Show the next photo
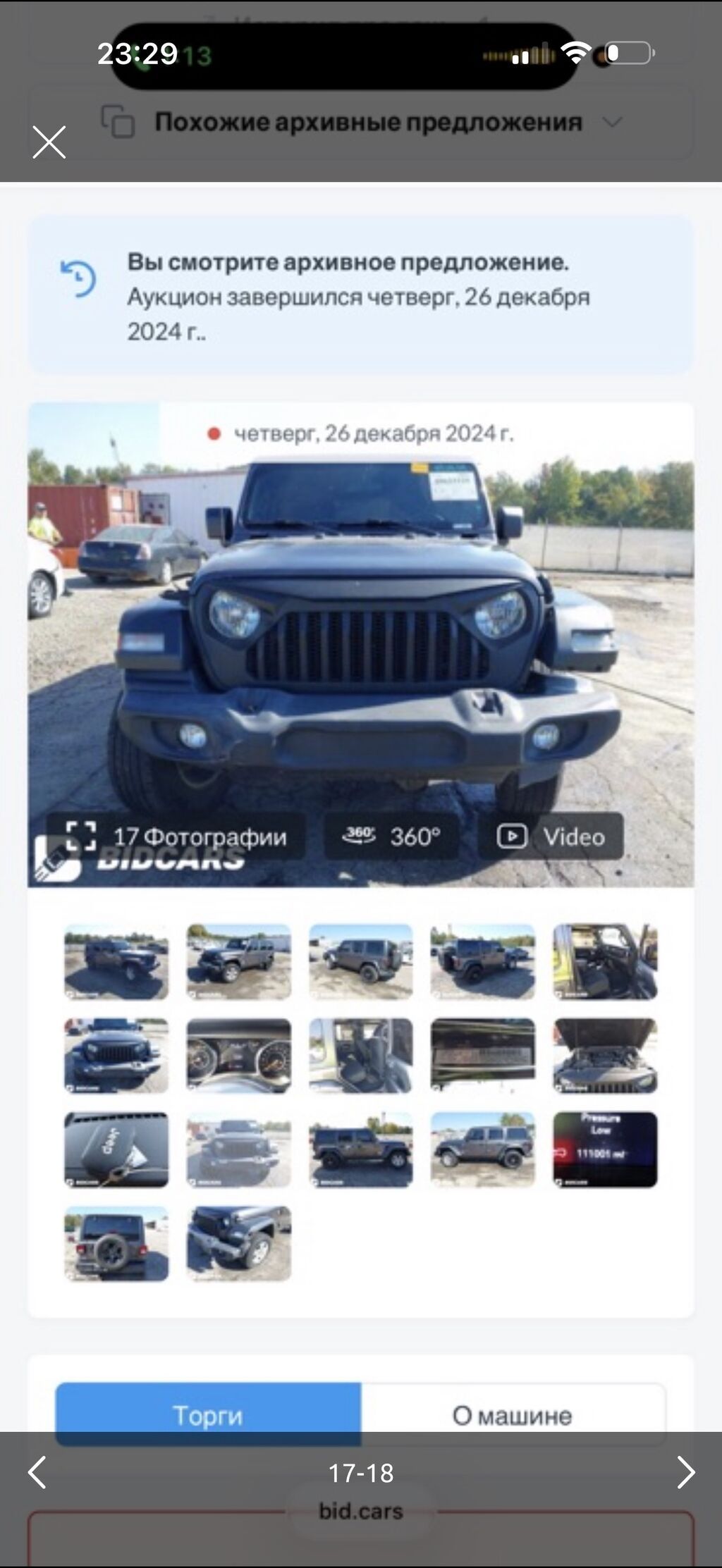 click(x=685, y=1472)
